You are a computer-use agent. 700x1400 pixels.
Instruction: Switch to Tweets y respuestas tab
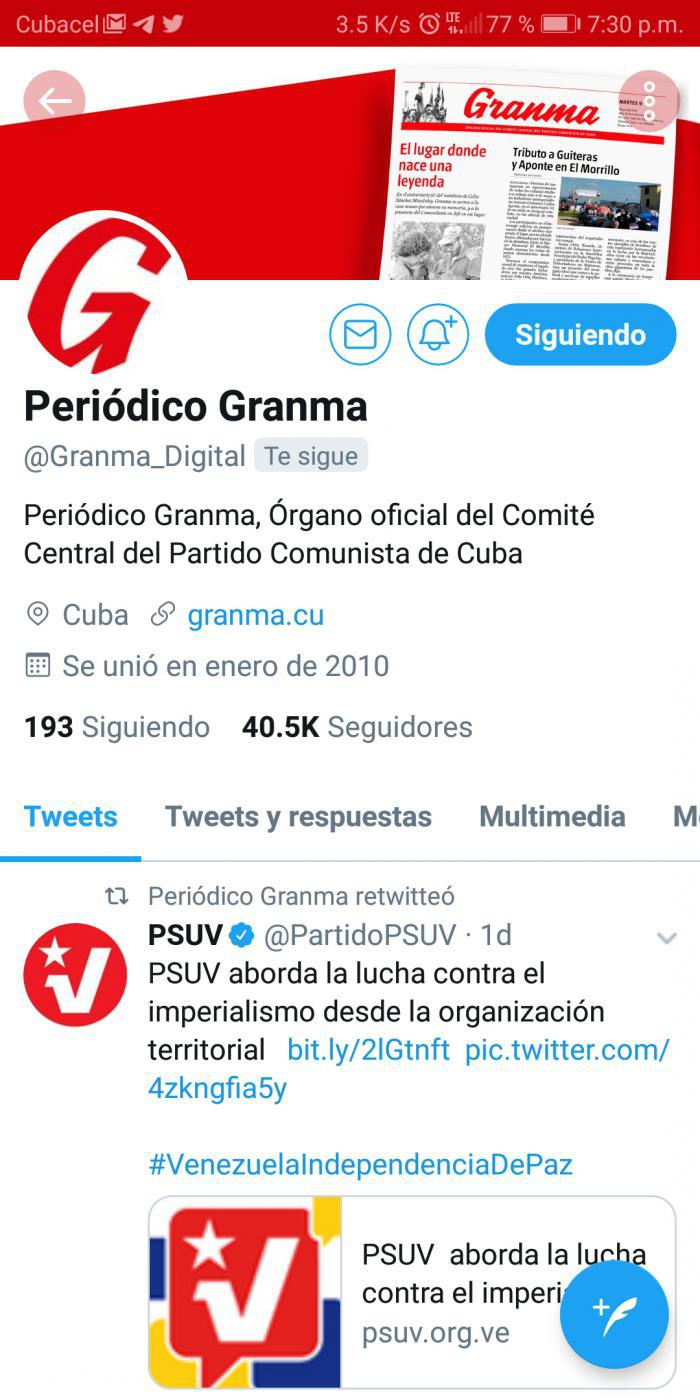tap(298, 816)
